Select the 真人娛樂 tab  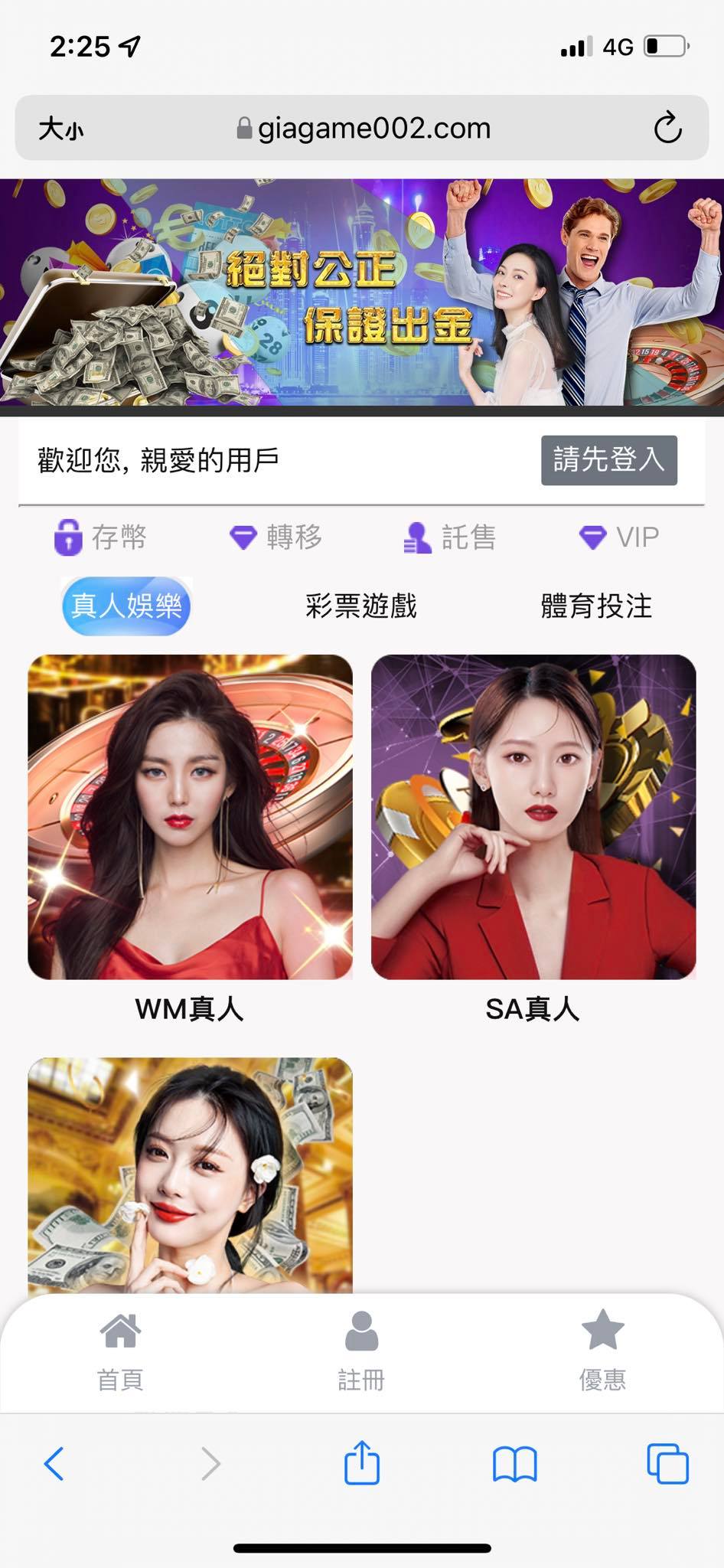tap(126, 606)
